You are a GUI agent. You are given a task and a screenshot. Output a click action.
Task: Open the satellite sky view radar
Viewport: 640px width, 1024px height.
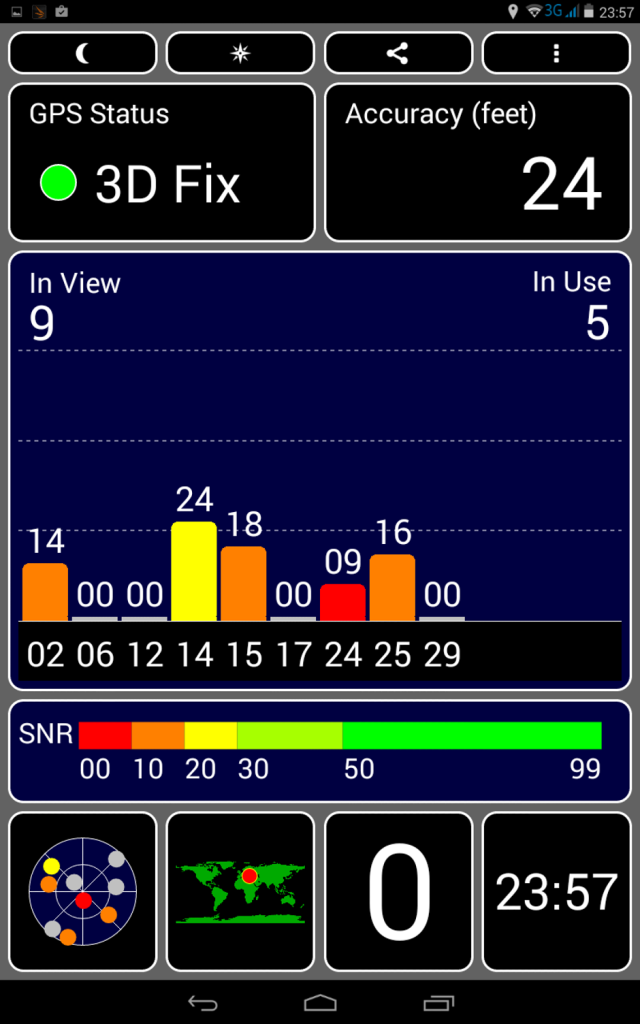83,891
